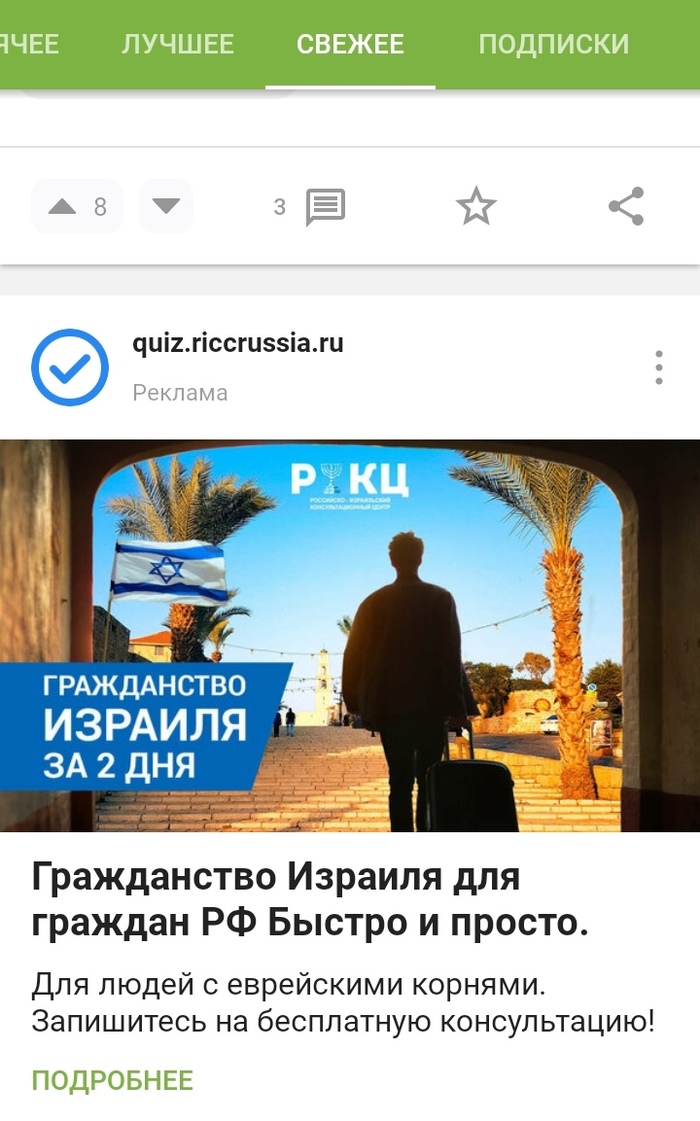Share the post above the ad

coord(626,207)
